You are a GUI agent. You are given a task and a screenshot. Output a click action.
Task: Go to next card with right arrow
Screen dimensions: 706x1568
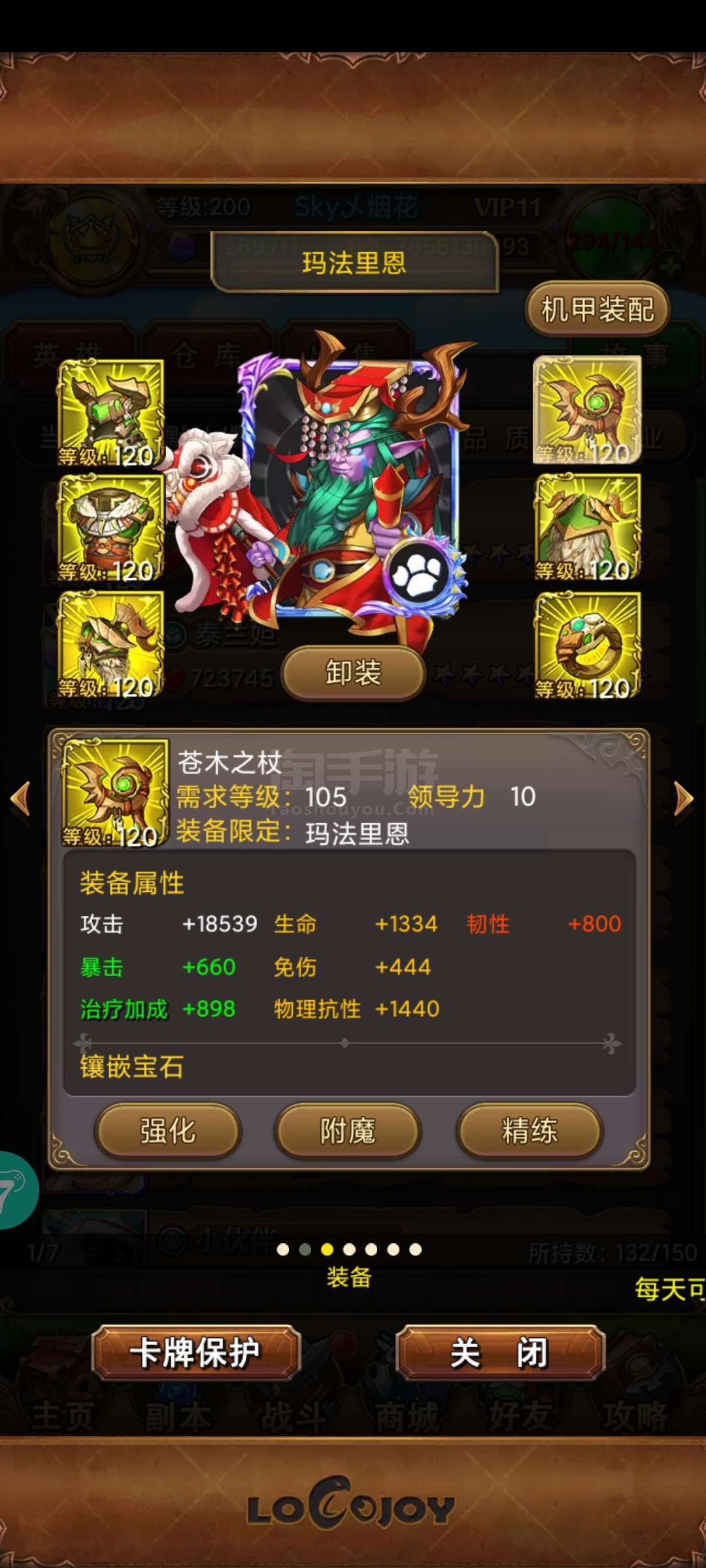pyautogui.click(x=683, y=798)
